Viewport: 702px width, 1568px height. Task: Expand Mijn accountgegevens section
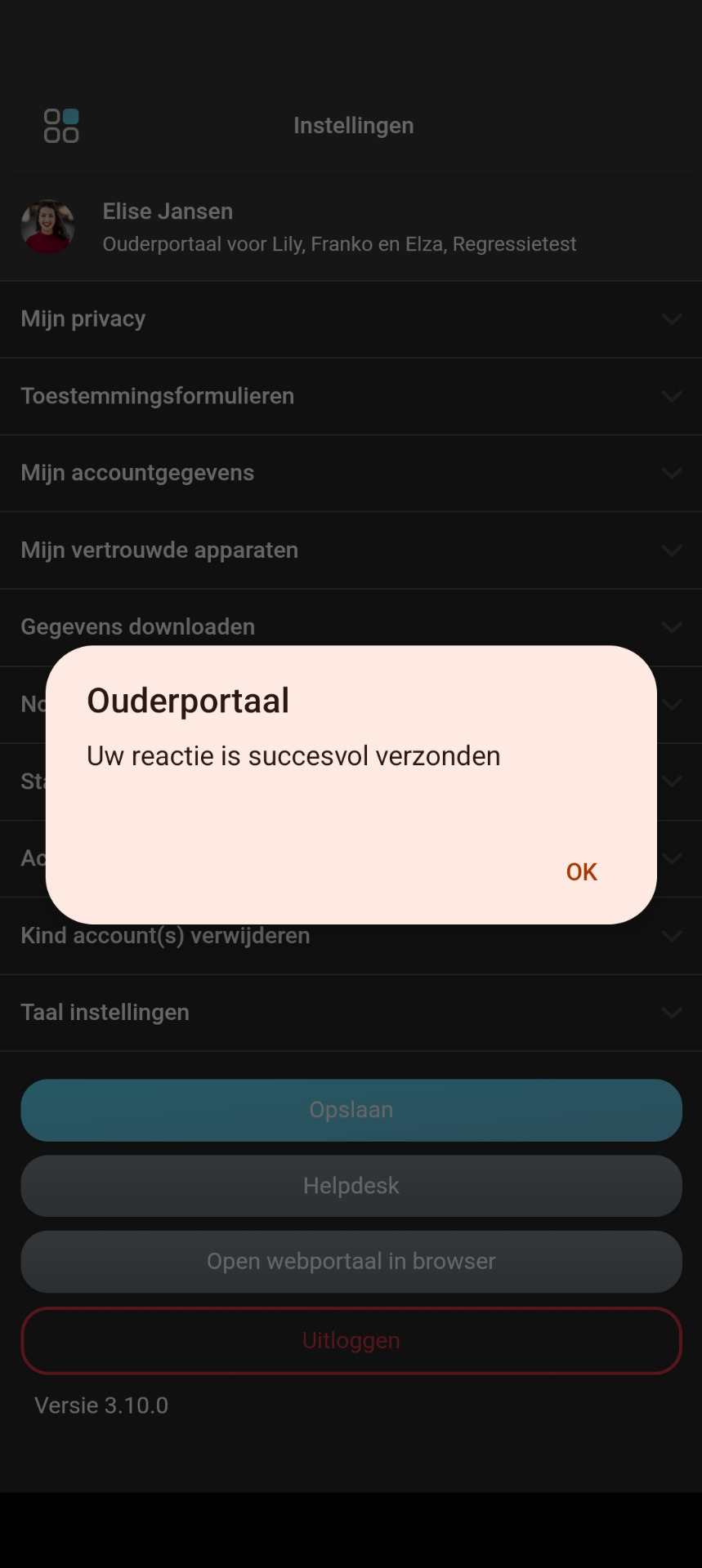351,473
